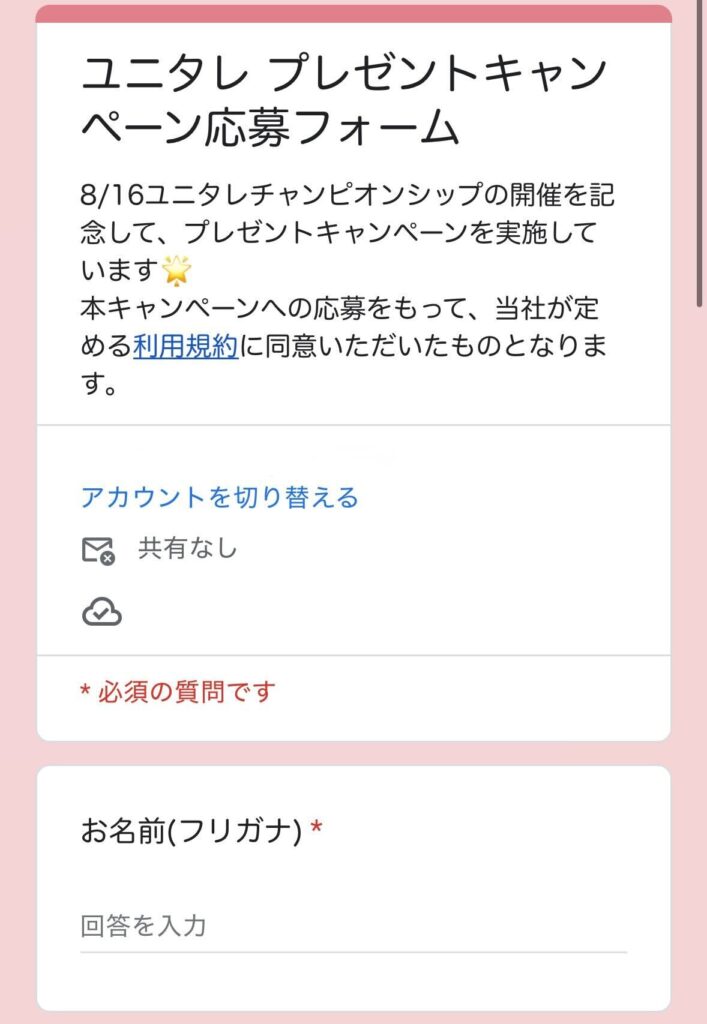This screenshot has height=1024, width=707.
Task: Open the 利用規約 terms link
Action: [185, 346]
